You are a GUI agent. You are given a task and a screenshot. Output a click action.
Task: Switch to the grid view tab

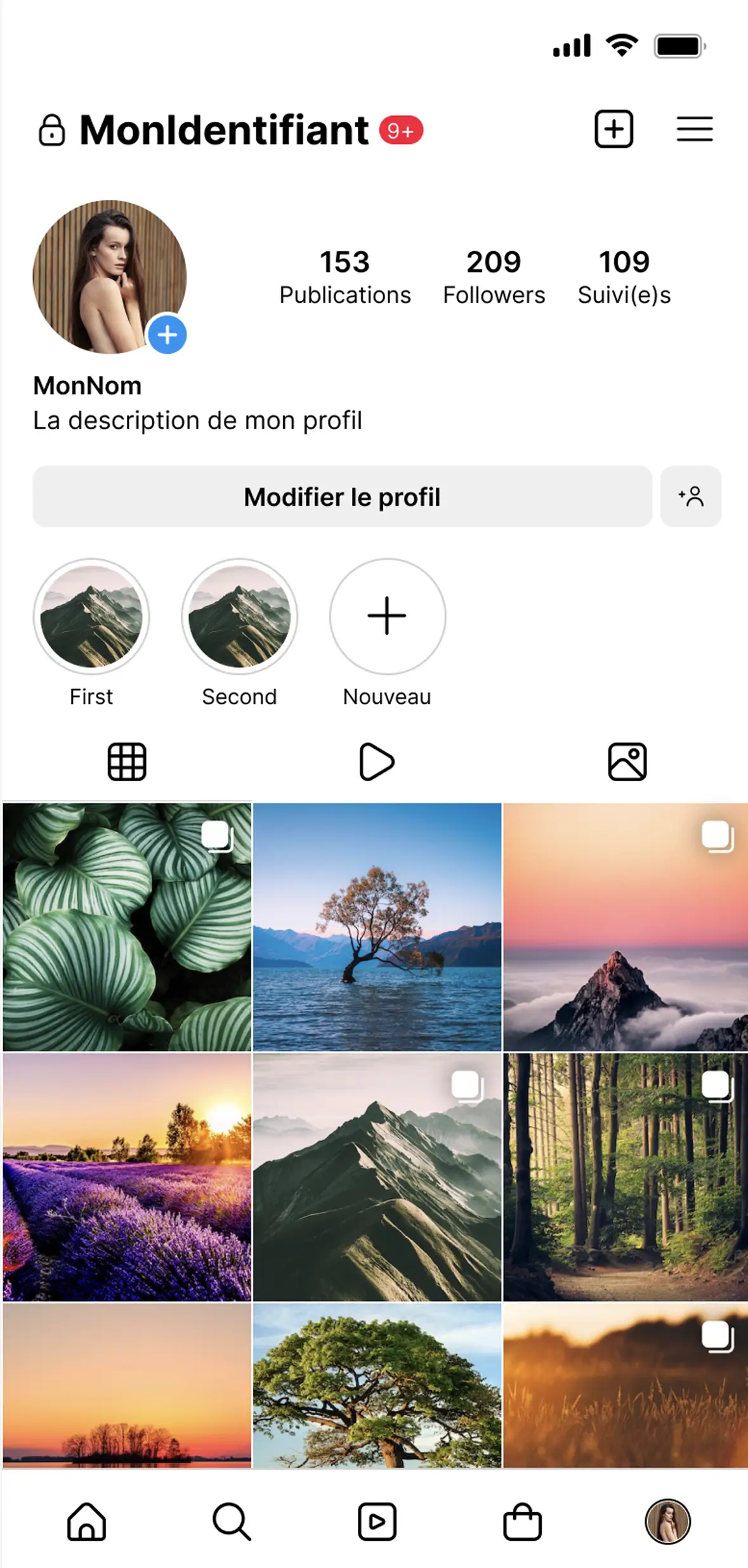click(x=126, y=761)
